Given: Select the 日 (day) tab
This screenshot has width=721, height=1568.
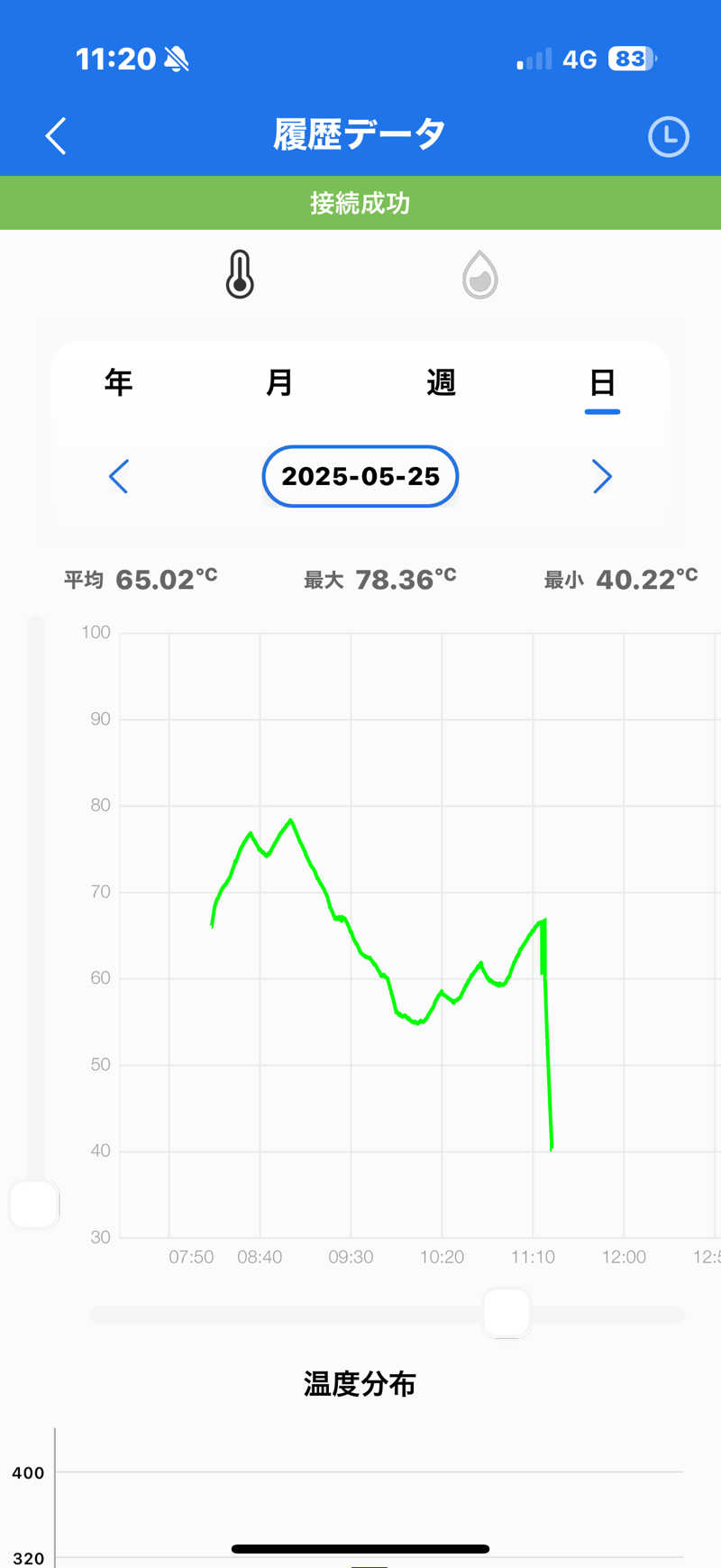Looking at the screenshot, I should click(602, 382).
